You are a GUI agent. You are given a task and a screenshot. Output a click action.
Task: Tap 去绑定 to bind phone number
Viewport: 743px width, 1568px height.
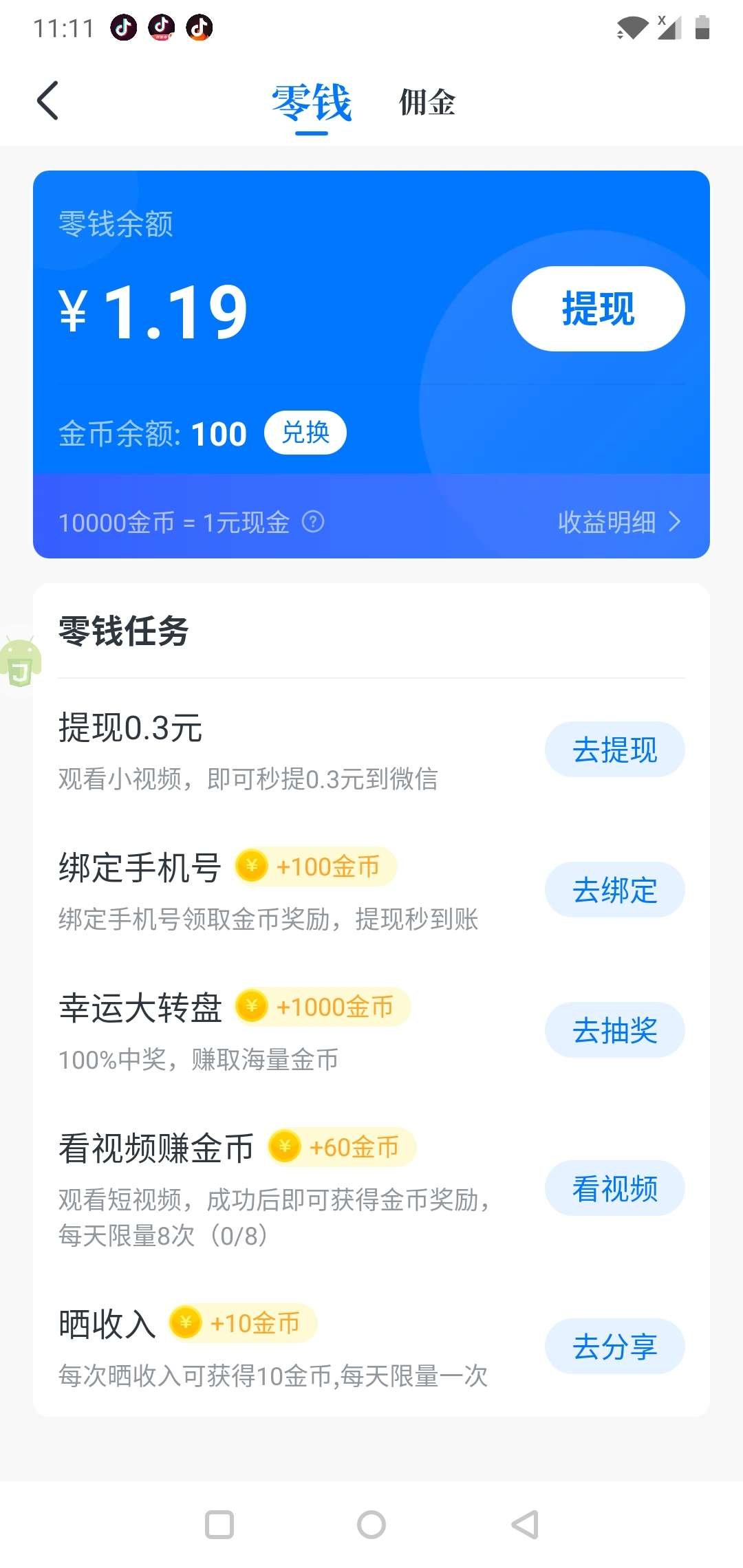point(614,889)
